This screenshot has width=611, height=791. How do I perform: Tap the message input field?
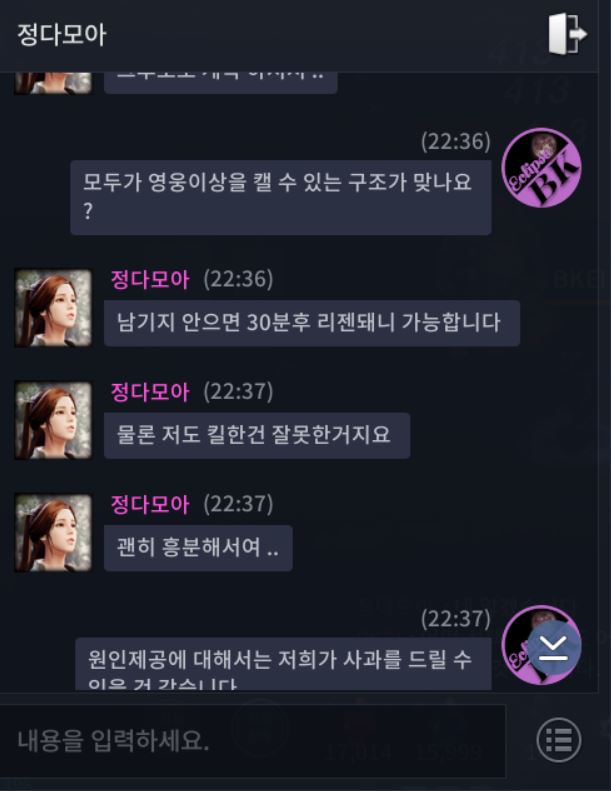(252, 741)
